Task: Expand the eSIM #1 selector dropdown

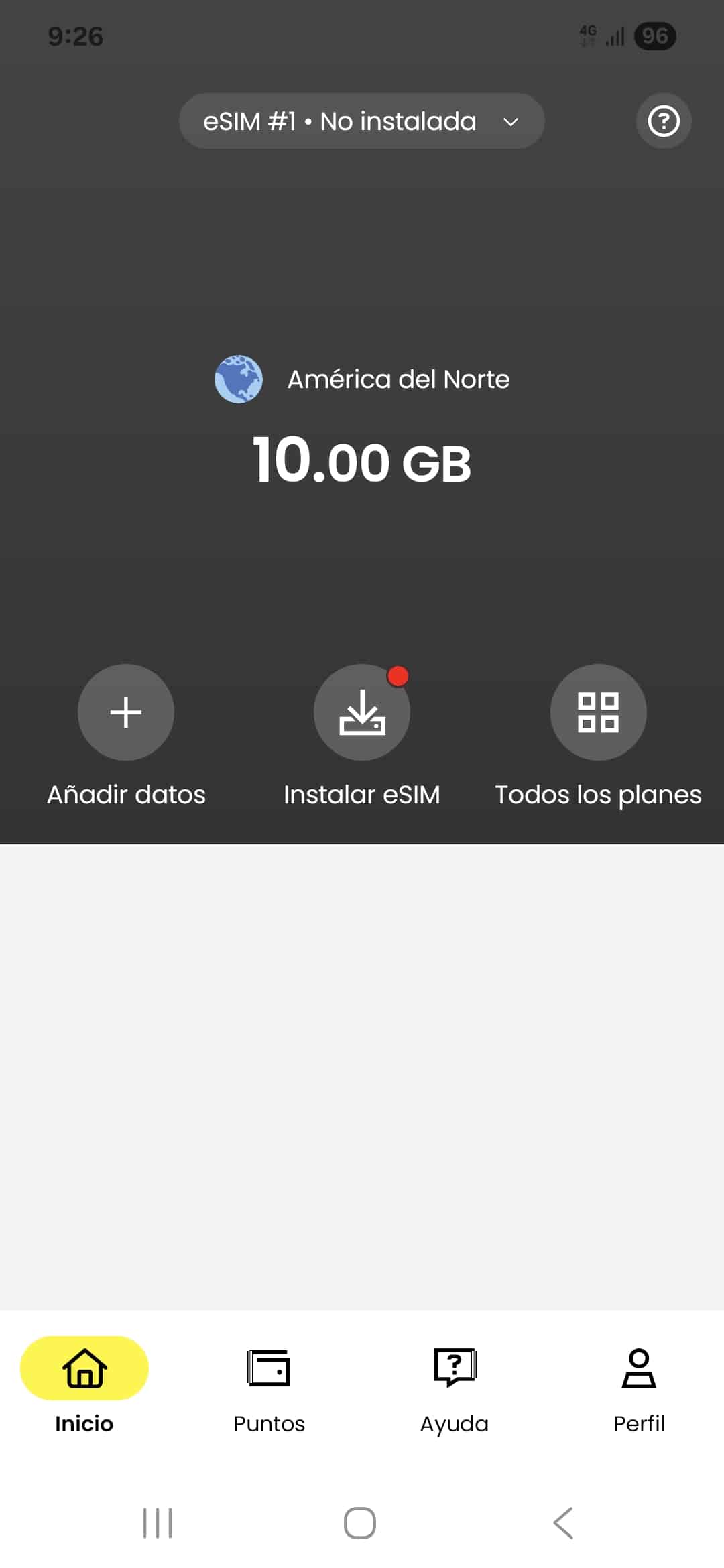Action: click(361, 121)
